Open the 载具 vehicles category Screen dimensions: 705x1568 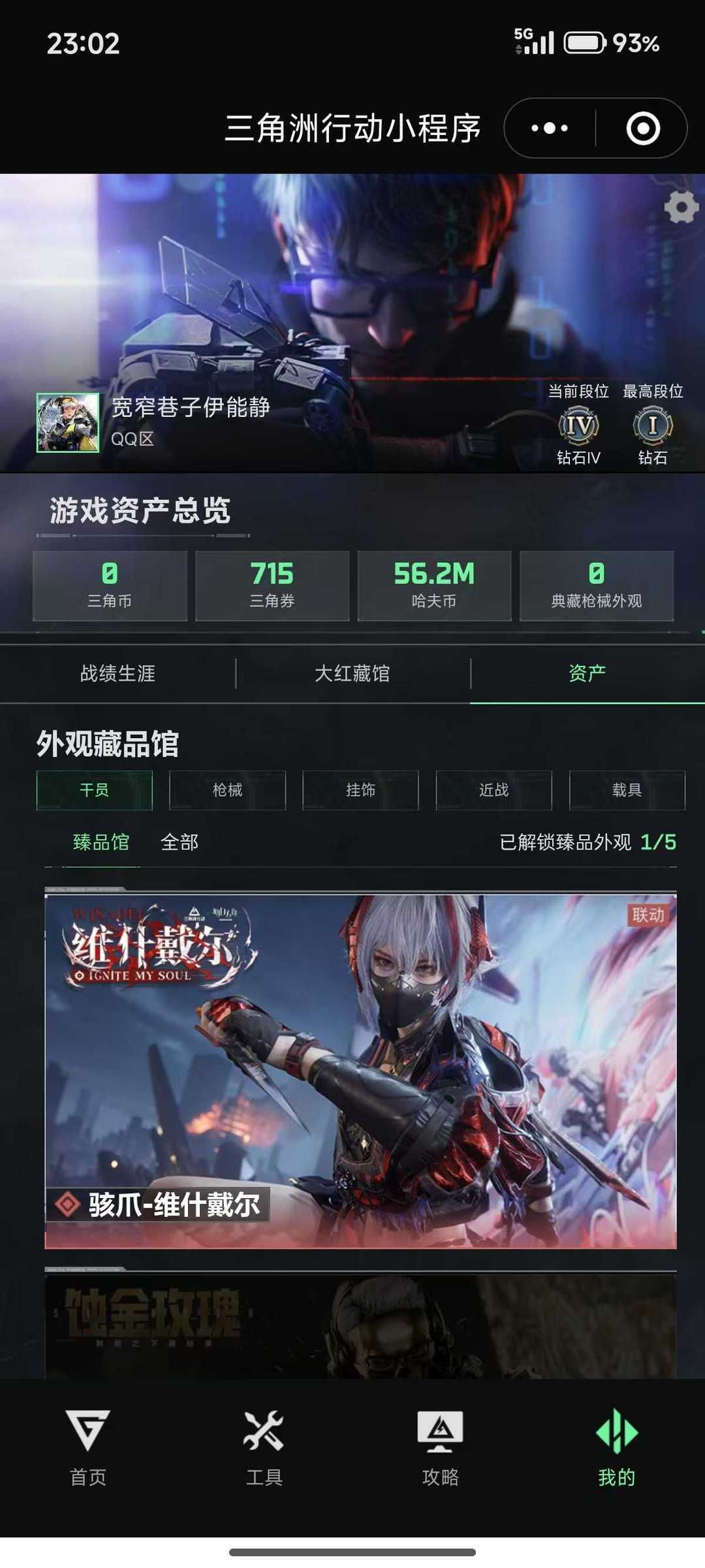(x=625, y=790)
